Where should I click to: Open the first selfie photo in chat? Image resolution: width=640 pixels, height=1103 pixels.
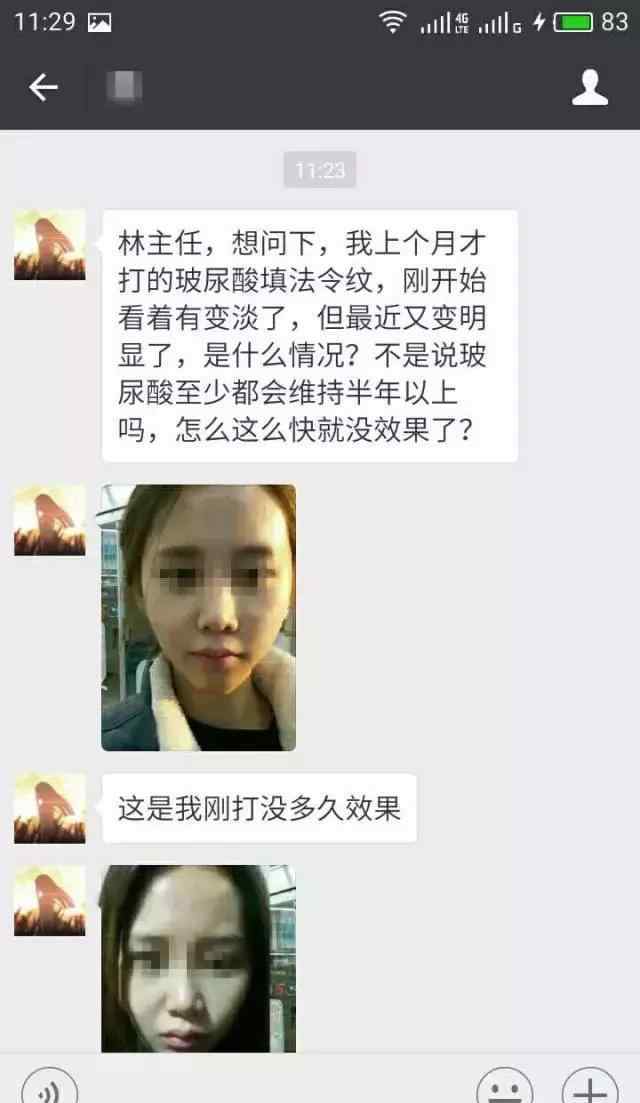198,618
